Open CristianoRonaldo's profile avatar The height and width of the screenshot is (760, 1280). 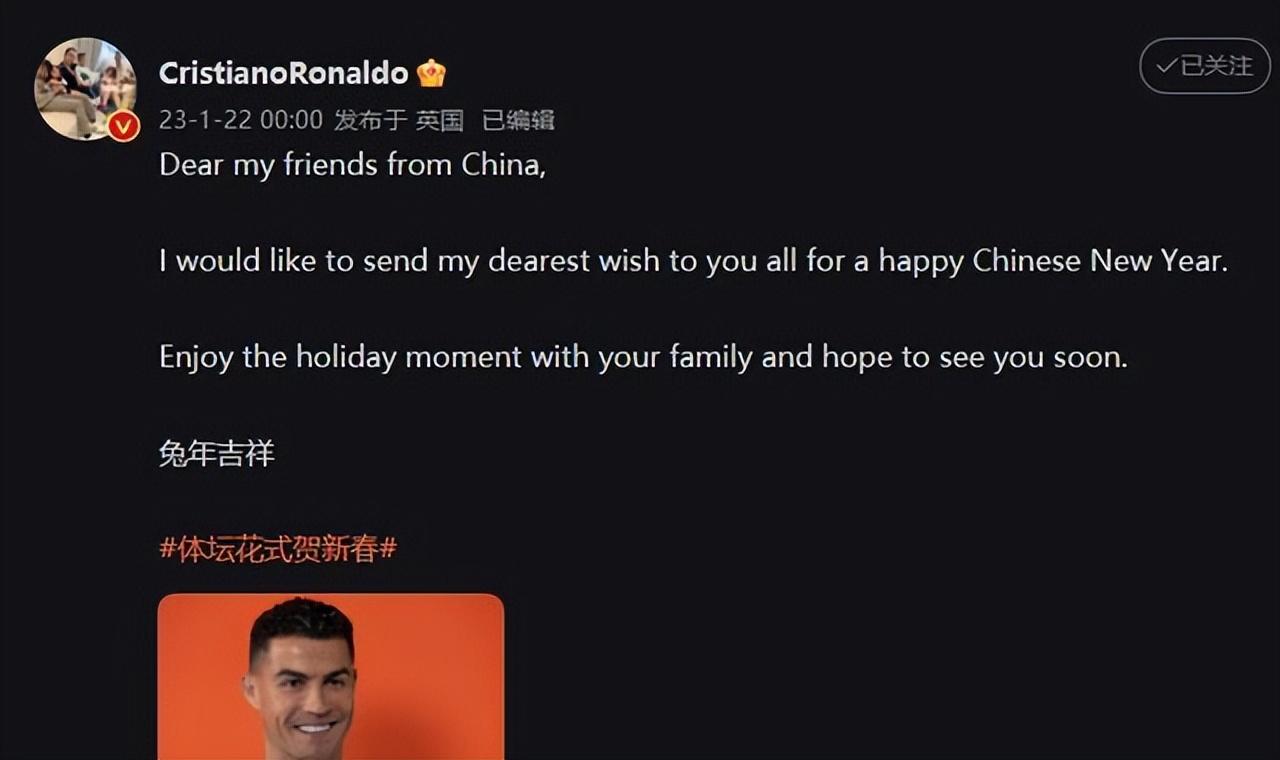[85, 88]
